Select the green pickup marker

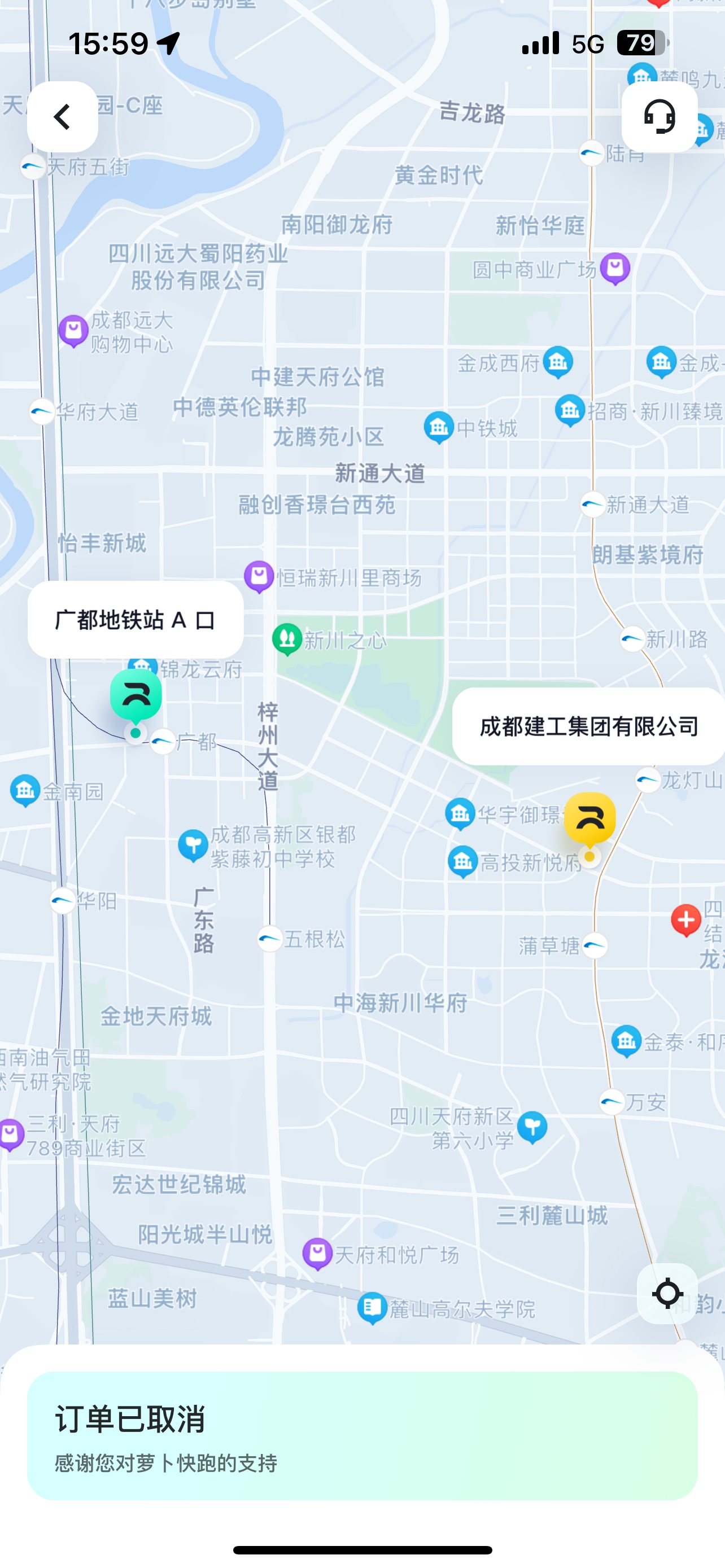136,697
